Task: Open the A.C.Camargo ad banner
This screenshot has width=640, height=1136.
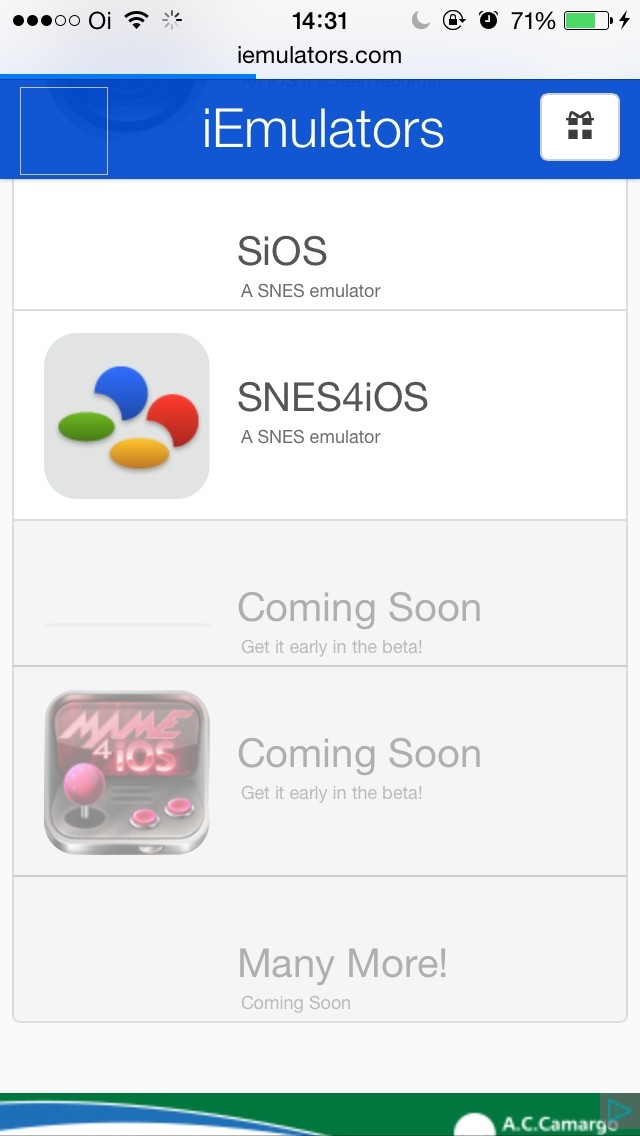Action: pyautogui.click(x=320, y=1114)
